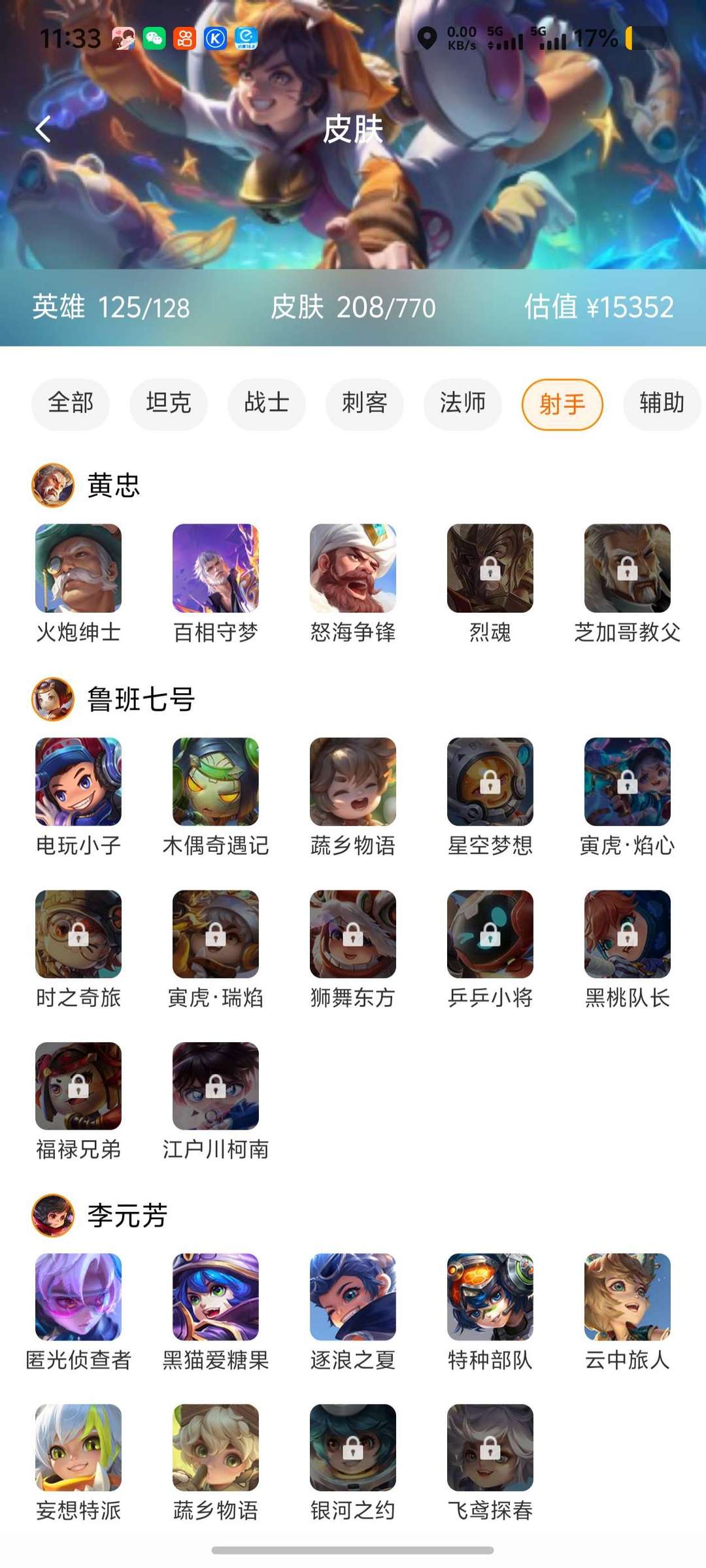706x1568 pixels.
Task: Go back using the arrow icon
Action: coord(43,129)
